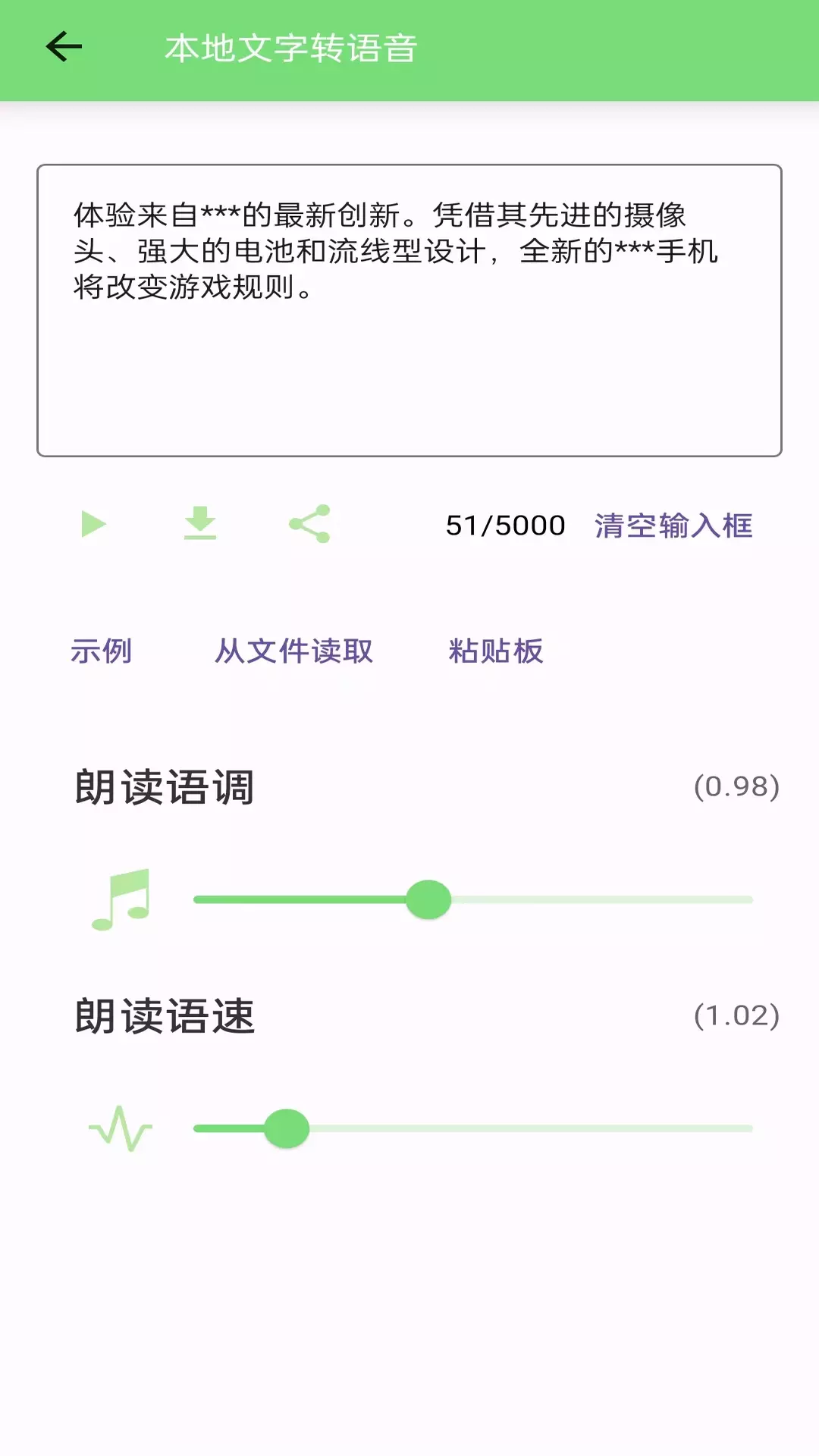Go back using the top-left arrow
Viewport: 819px width, 1456px height.
pos(64,47)
